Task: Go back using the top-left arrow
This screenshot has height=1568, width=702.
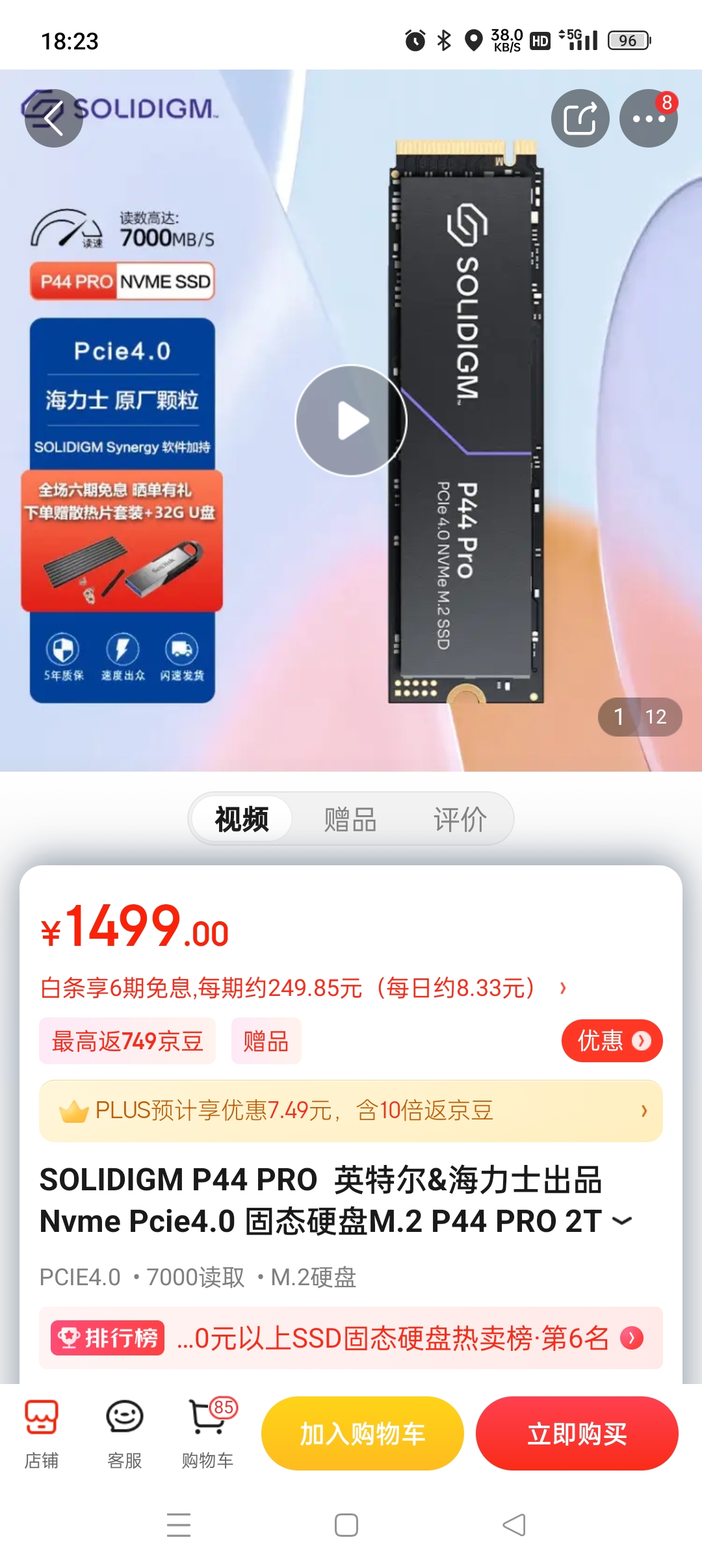Action: pos(53,118)
